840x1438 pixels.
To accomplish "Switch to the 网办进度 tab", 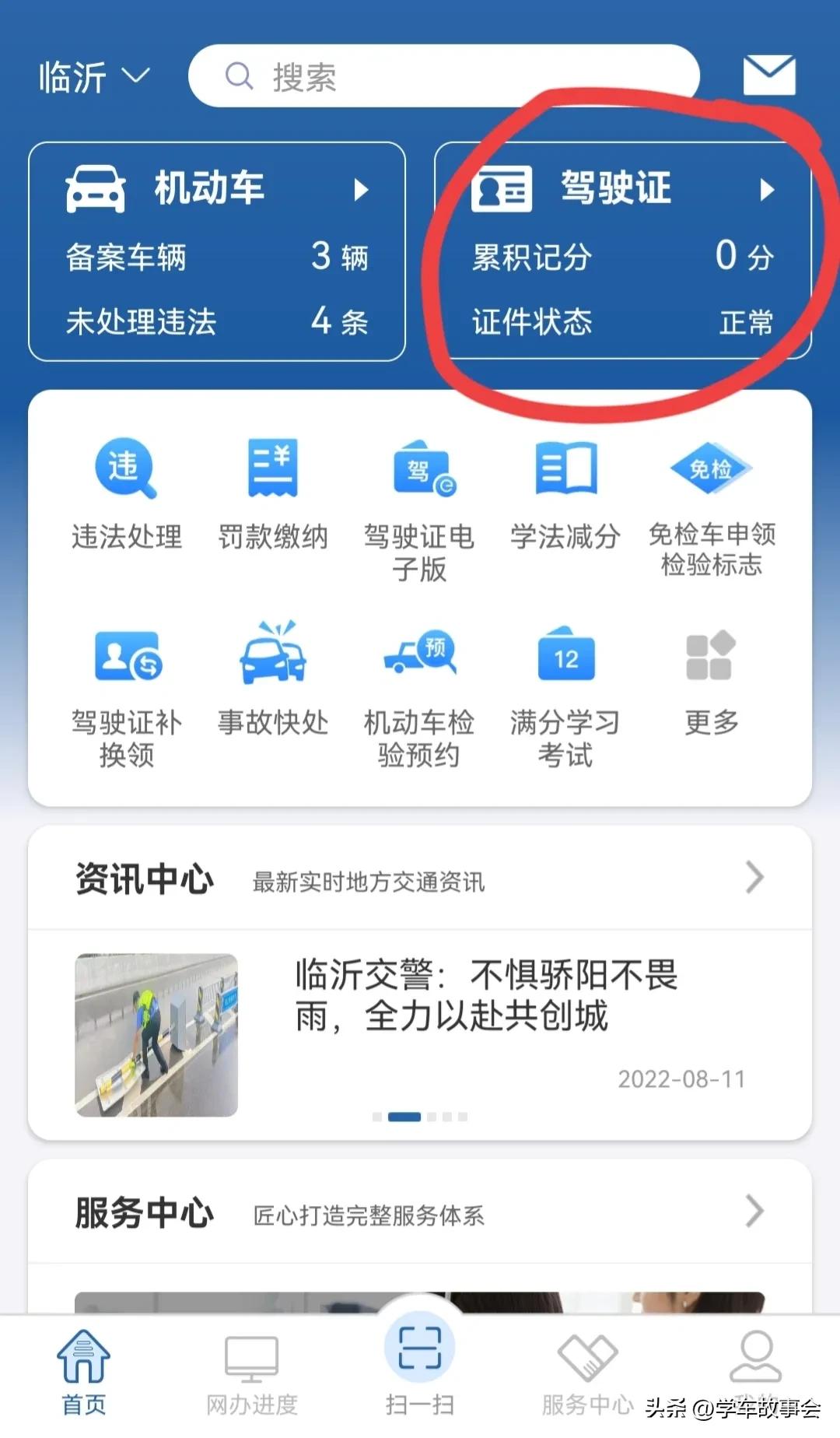I will (x=251, y=1375).
